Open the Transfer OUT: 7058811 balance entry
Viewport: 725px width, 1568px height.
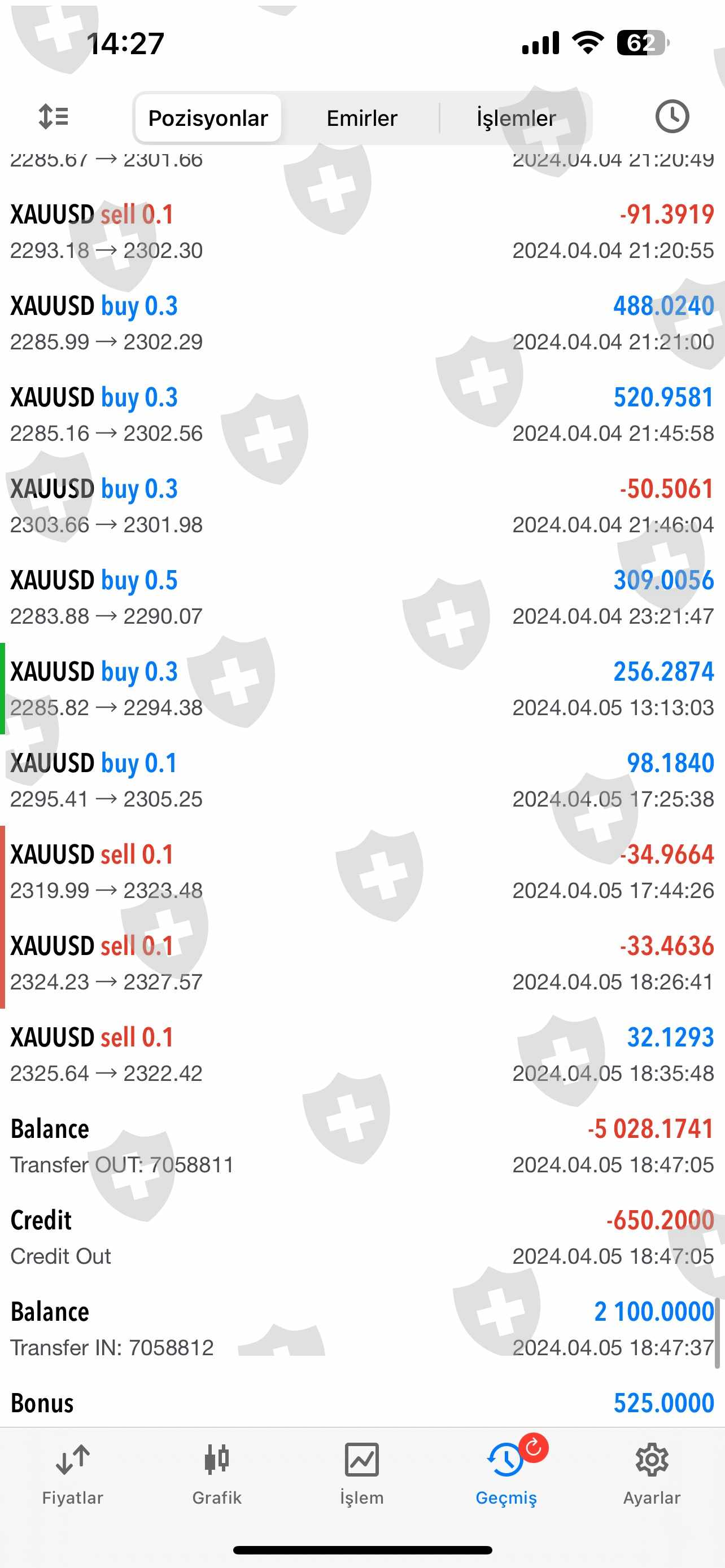[362, 1146]
